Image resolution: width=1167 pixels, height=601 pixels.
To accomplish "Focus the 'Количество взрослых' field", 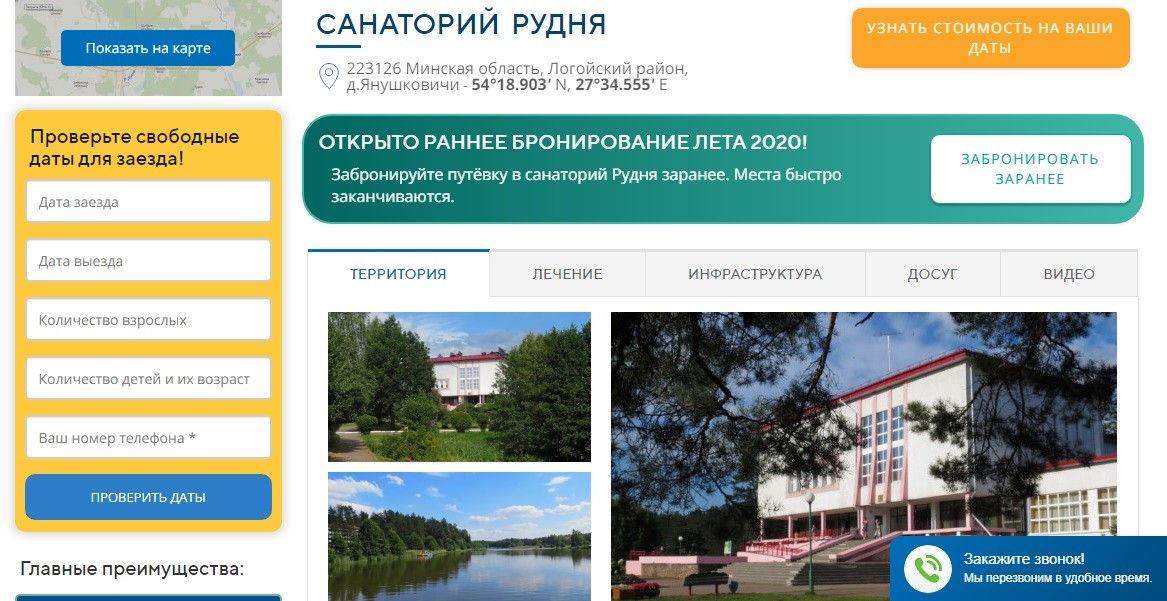I will pos(148,320).
